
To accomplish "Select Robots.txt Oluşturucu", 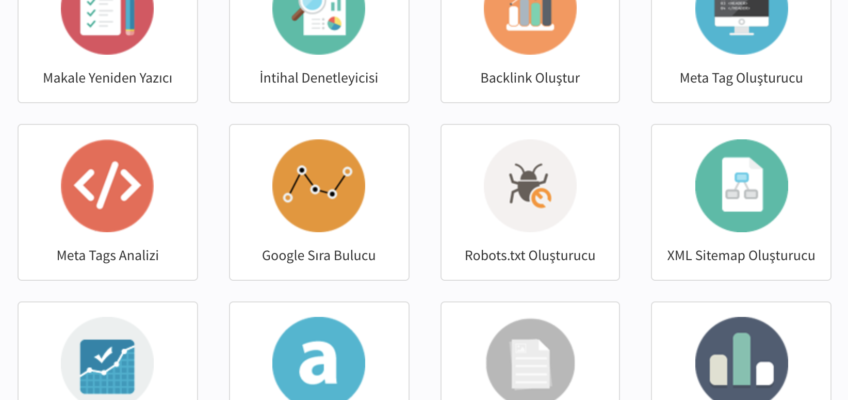I will [x=530, y=255].
